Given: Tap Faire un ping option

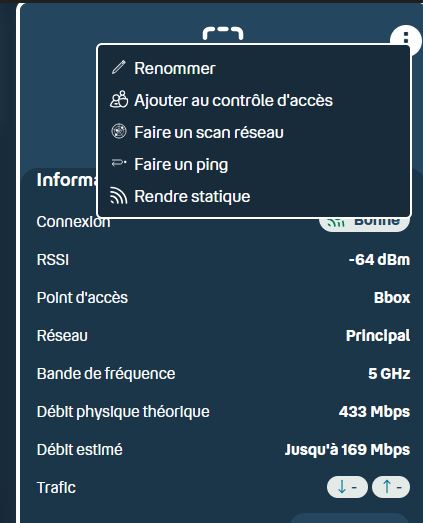Looking at the screenshot, I should (x=254, y=164).
